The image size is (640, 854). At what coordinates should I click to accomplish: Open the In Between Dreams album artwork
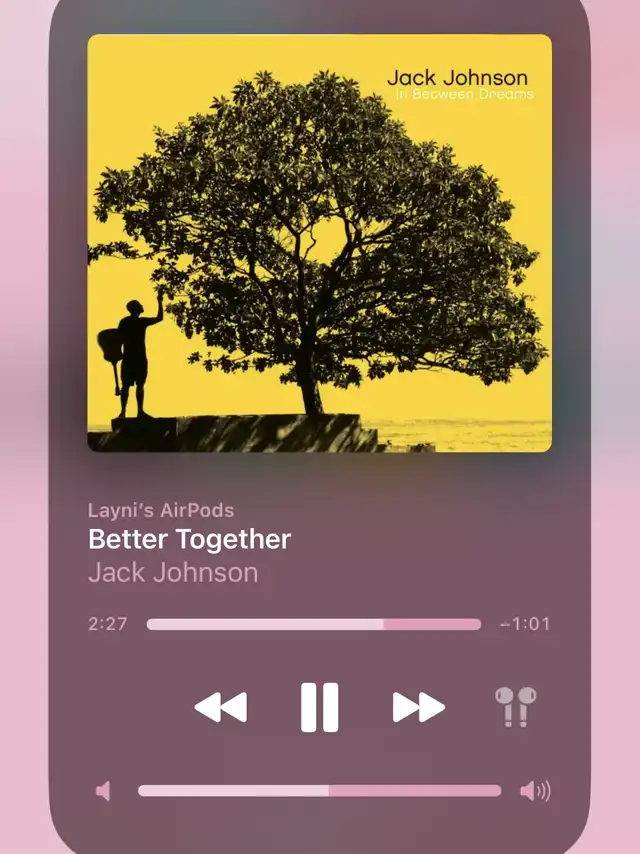[x=320, y=243]
